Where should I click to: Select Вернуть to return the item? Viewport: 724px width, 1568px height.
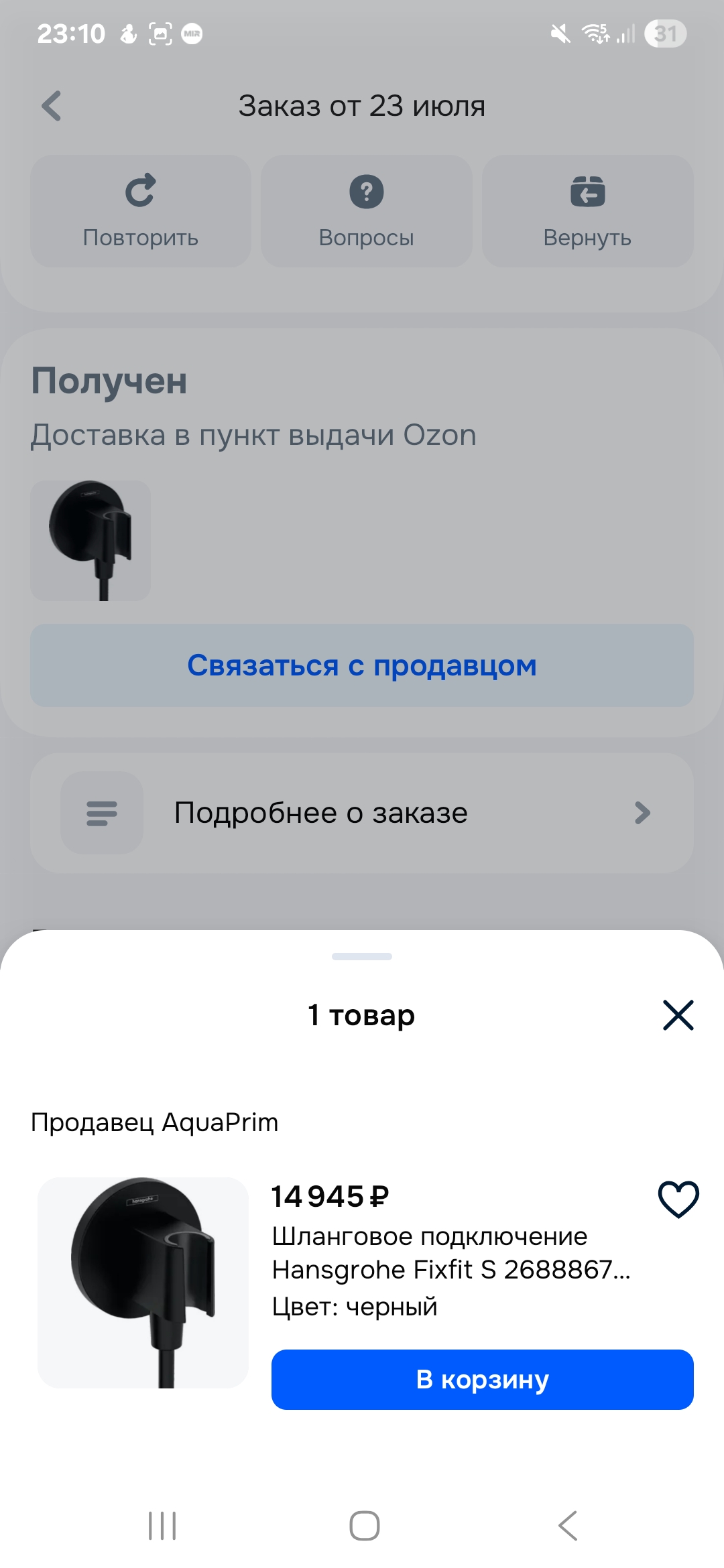[587, 211]
